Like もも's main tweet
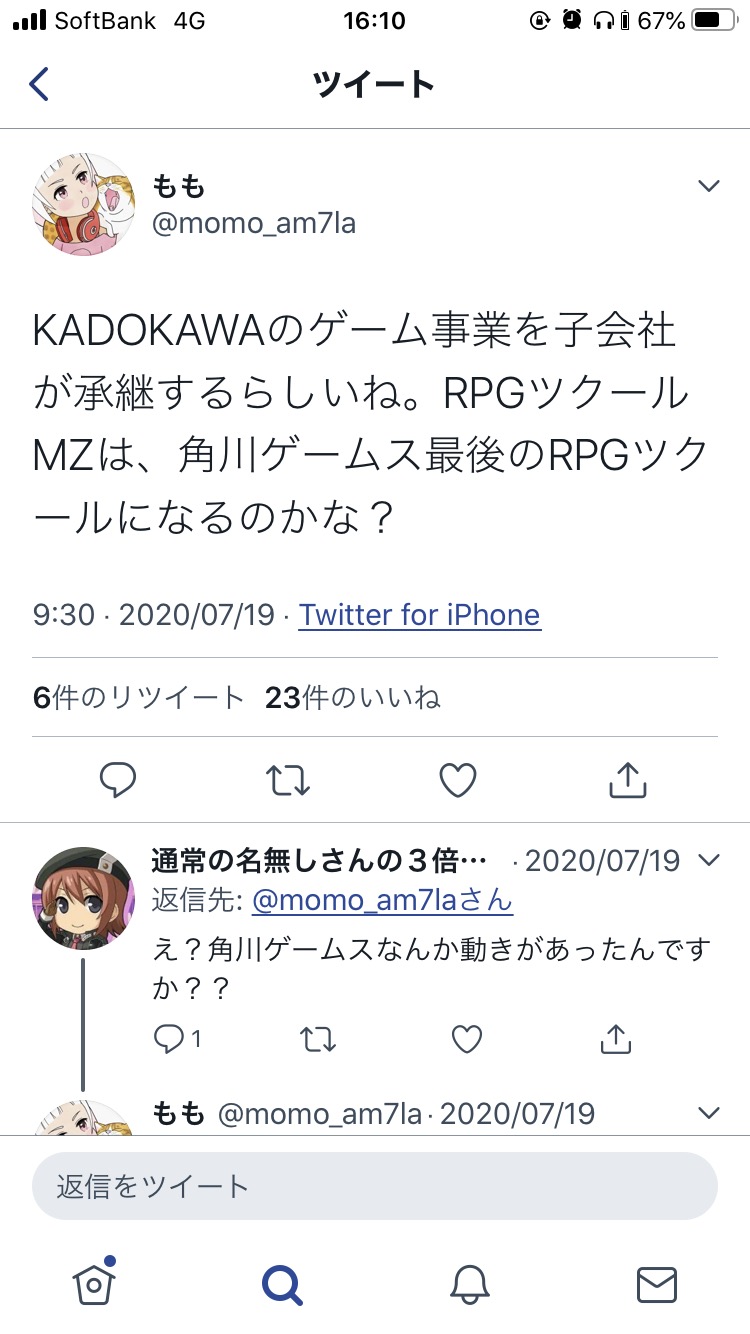750x1334 pixels. [458, 780]
